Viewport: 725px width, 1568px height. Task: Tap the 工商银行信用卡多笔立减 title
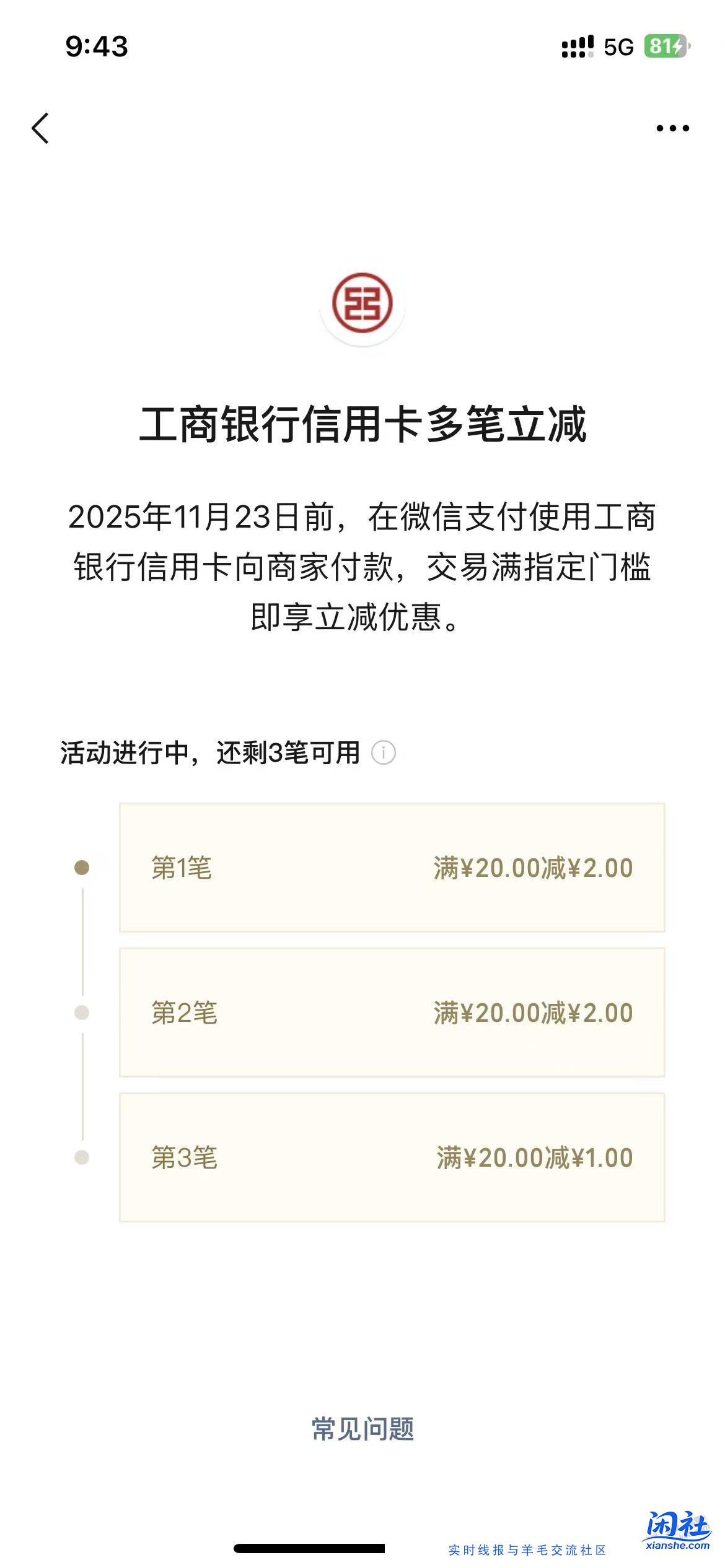(x=362, y=427)
